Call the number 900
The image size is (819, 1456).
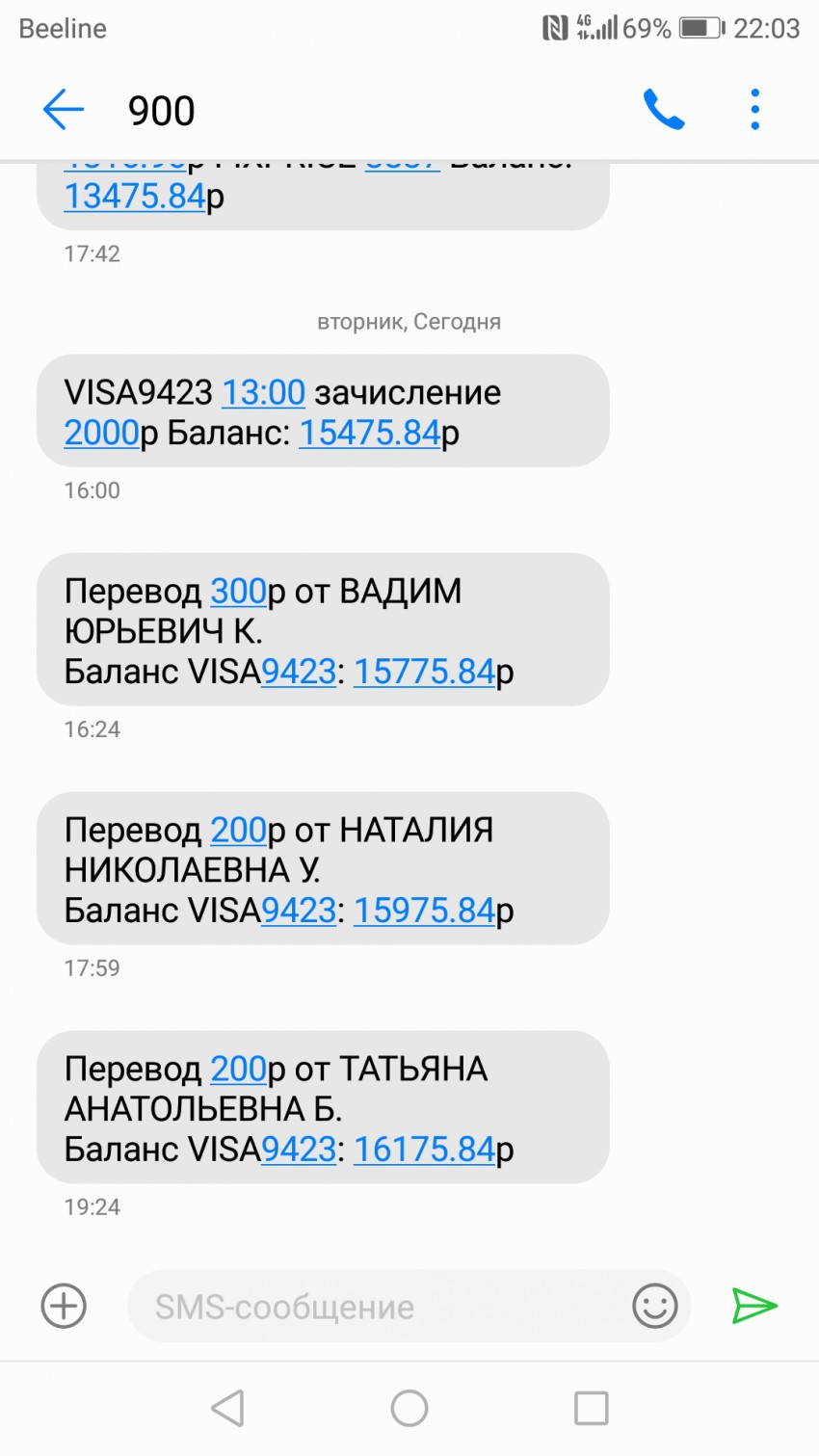click(x=664, y=110)
